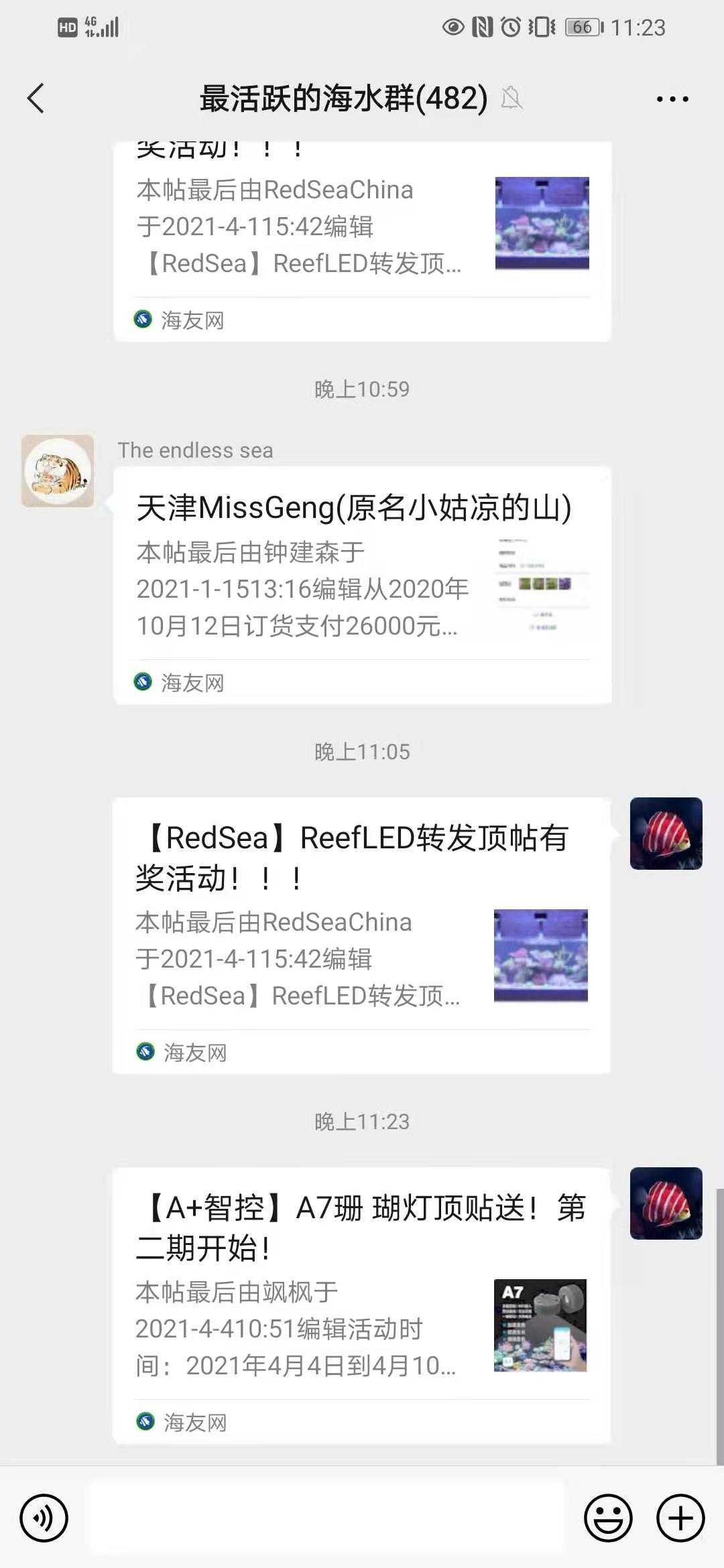Switch to voice message input
724x1568 pixels.
coord(44,1518)
